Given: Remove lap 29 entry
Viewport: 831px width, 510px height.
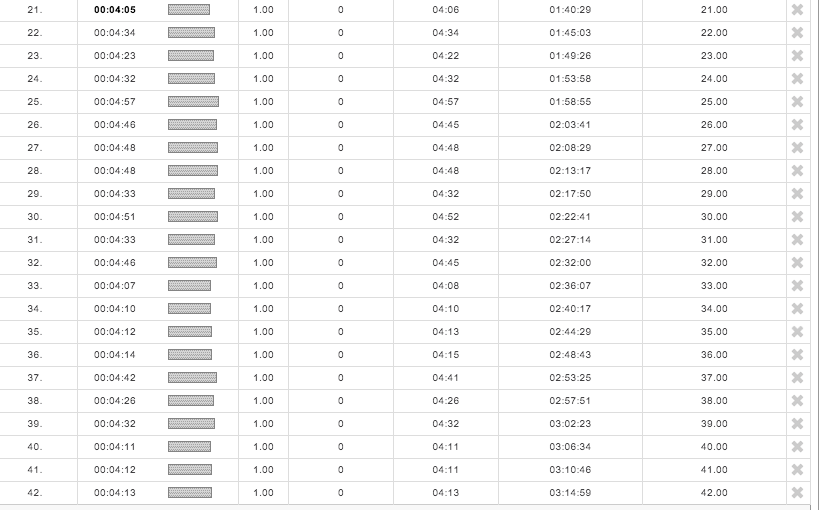Looking at the screenshot, I should (x=797, y=194).
